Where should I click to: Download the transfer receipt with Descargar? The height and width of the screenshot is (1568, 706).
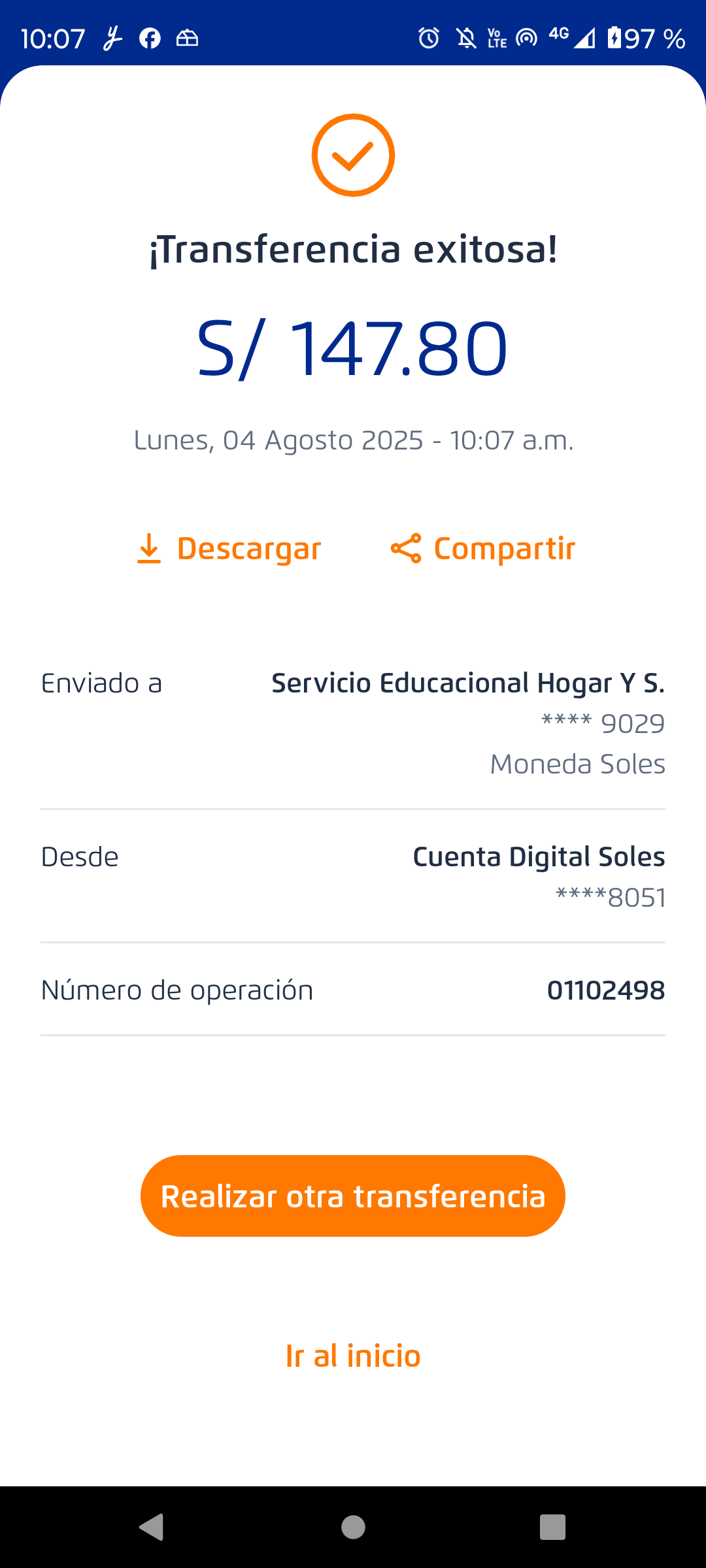[229, 549]
